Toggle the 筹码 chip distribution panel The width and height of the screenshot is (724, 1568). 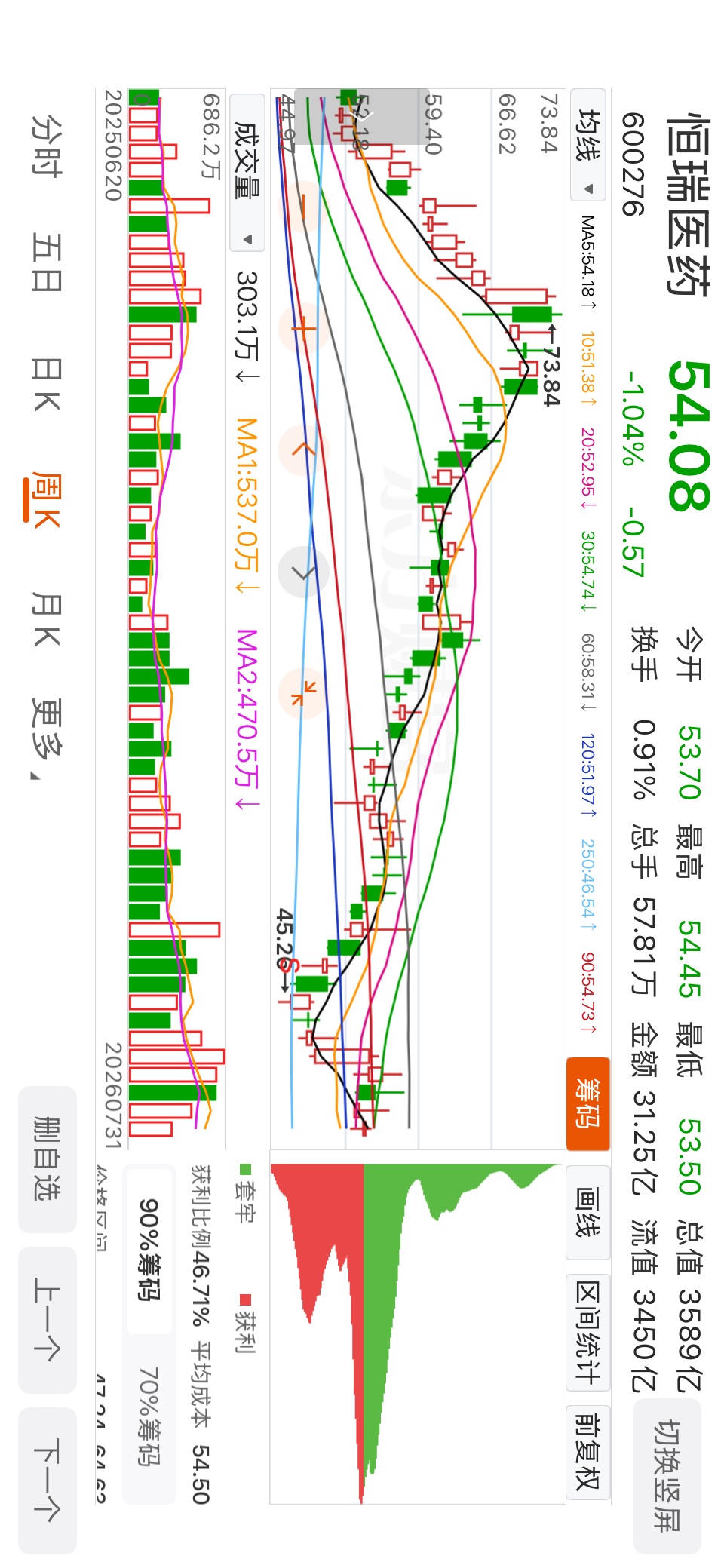588,1103
